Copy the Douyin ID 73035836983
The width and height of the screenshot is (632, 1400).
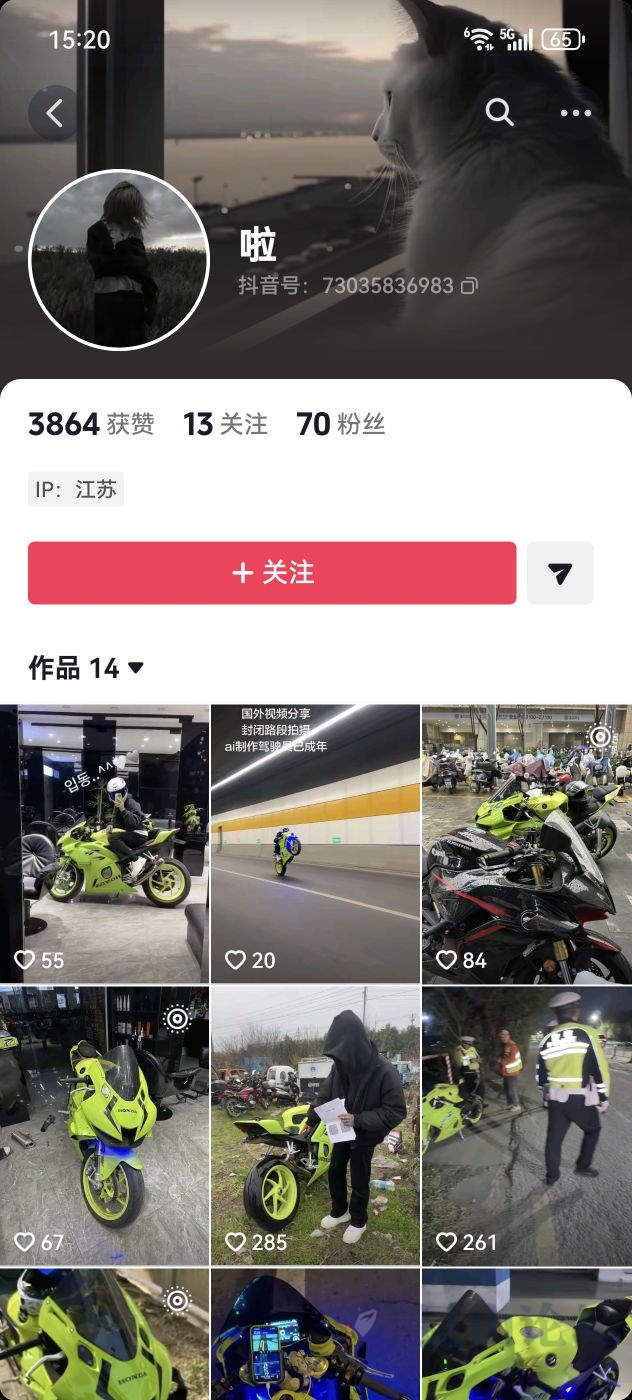(469, 286)
